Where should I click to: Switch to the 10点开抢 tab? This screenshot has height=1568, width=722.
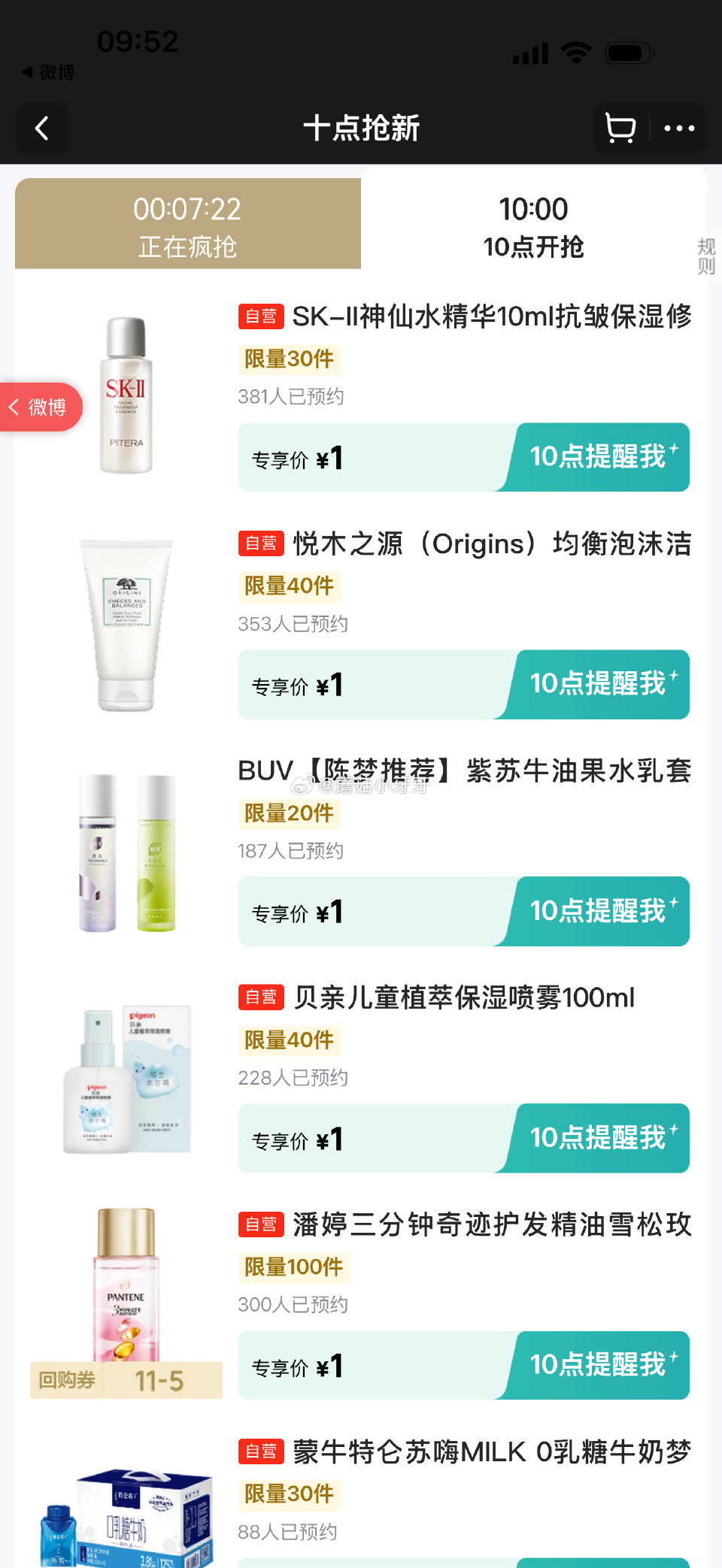point(533,226)
